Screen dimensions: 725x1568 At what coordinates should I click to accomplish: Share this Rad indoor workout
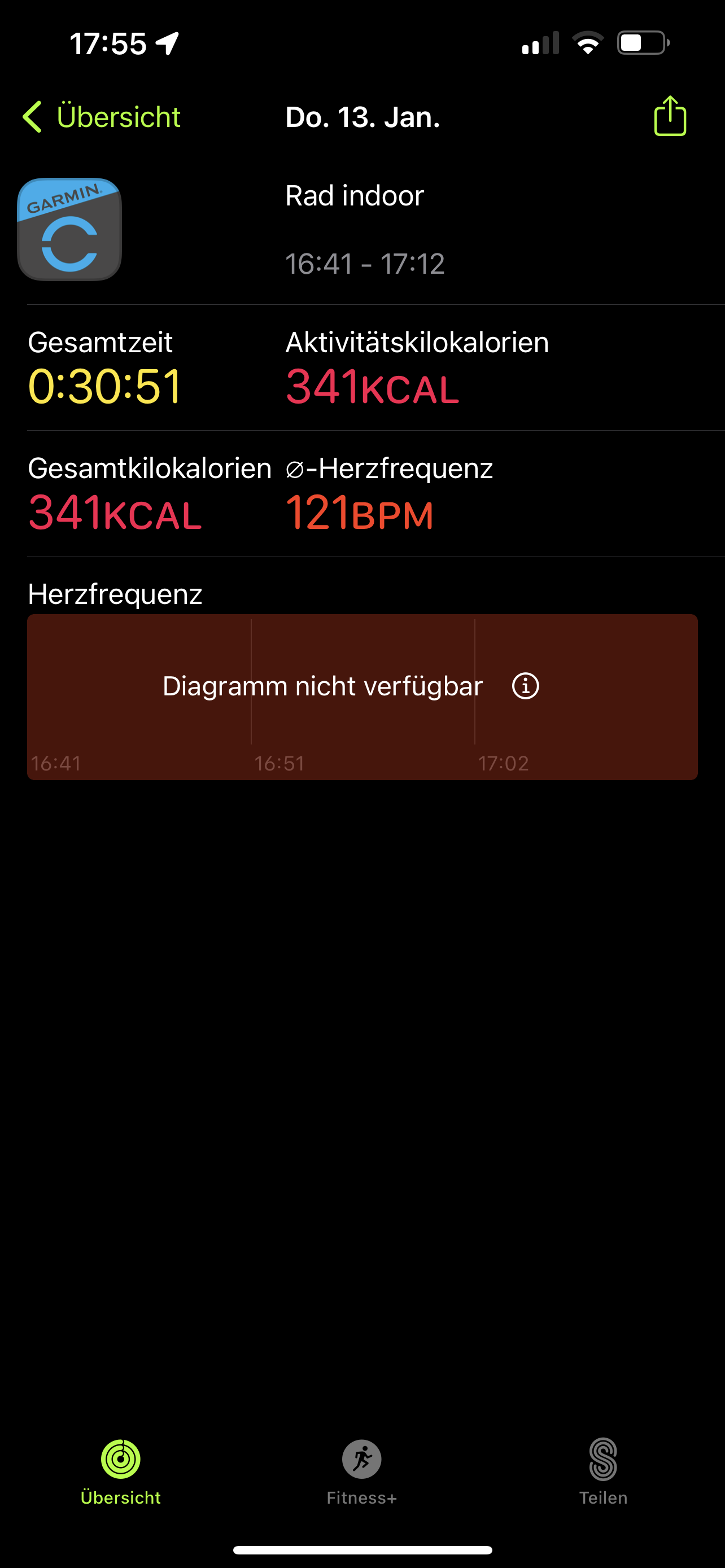coord(670,116)
